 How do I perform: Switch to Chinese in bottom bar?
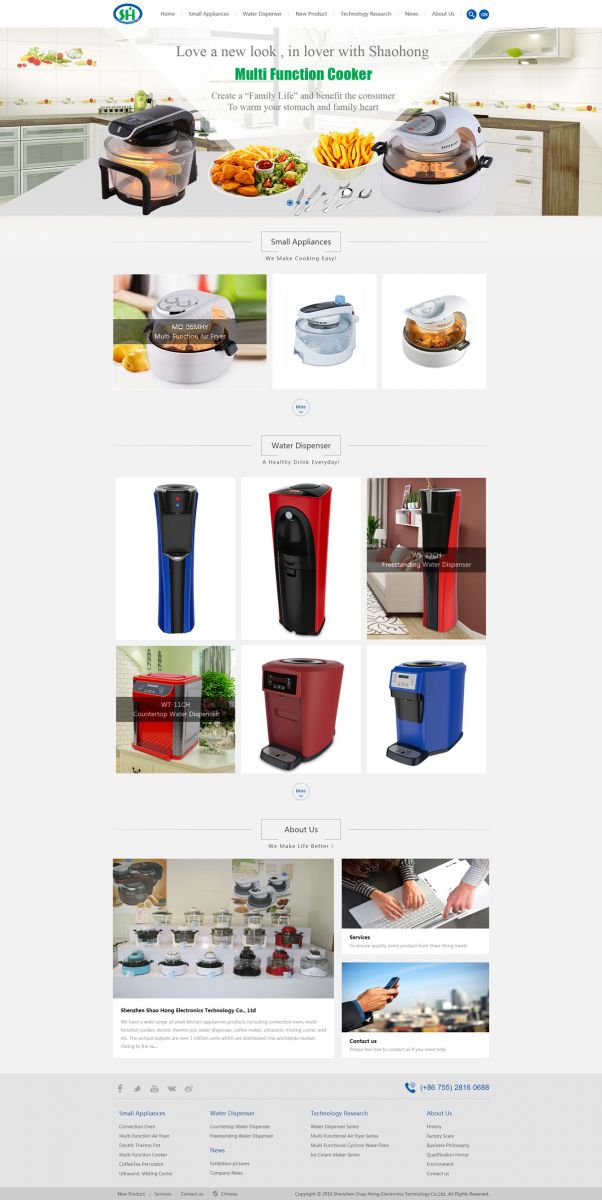[x=226, y=1194]
